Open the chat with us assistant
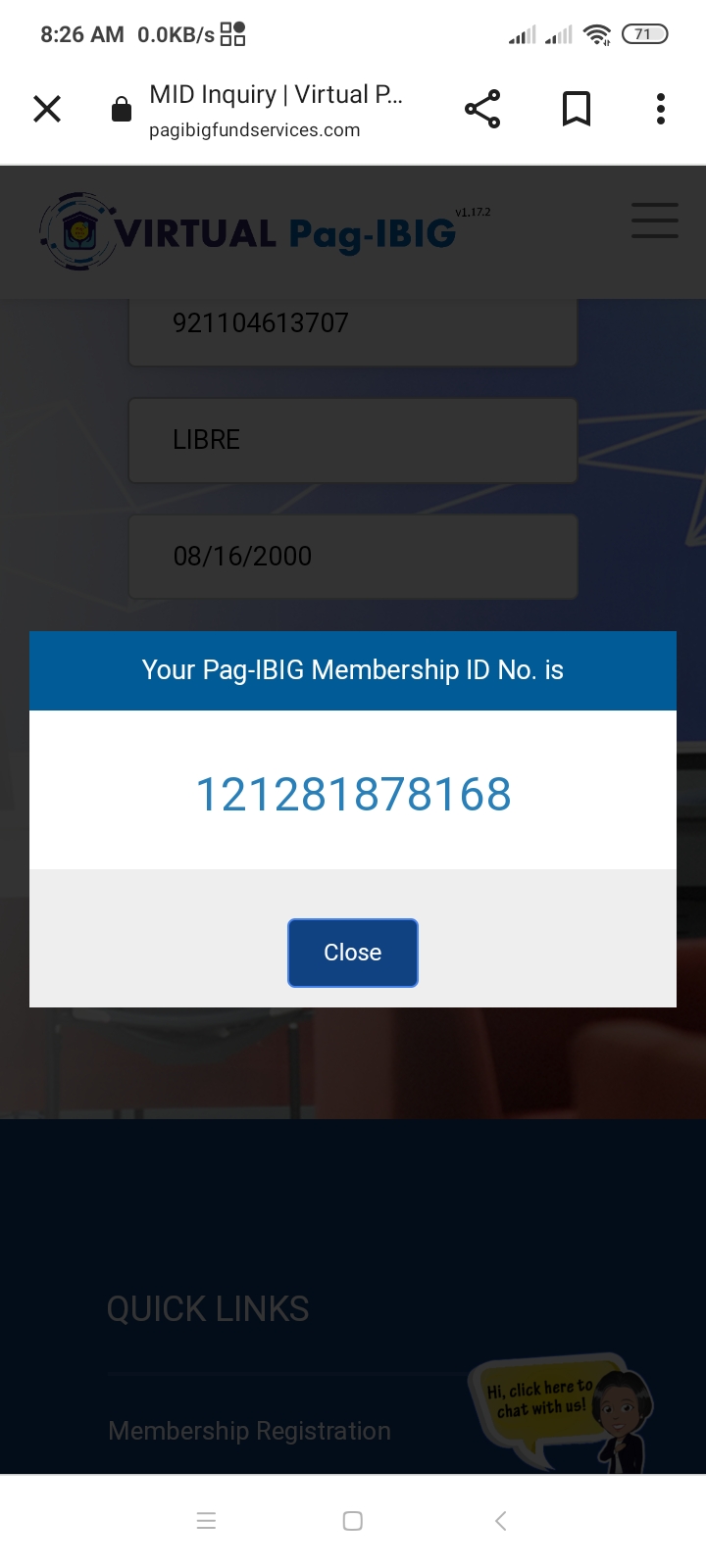The image size is (706, 1568). coord(564,1409)
